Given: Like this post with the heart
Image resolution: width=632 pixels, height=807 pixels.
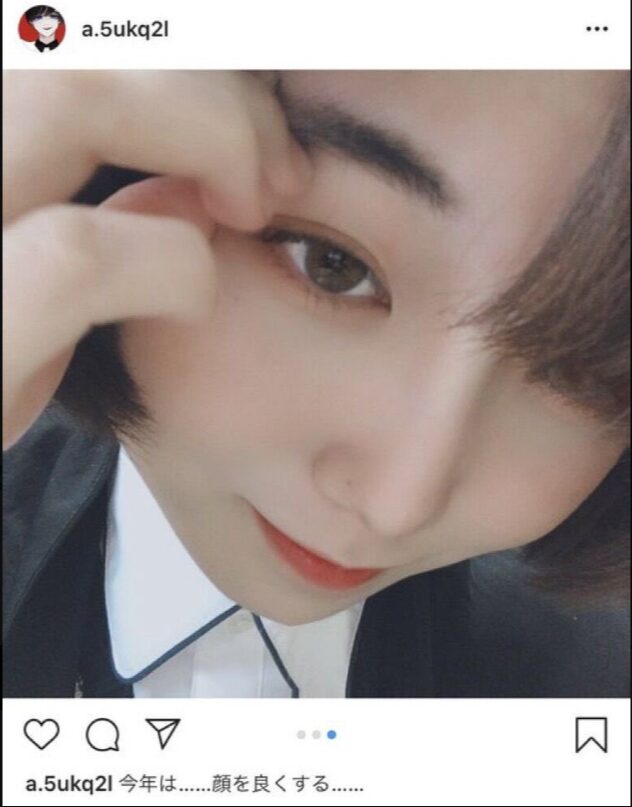Looking at the screenshot, I should click(41, 735).
